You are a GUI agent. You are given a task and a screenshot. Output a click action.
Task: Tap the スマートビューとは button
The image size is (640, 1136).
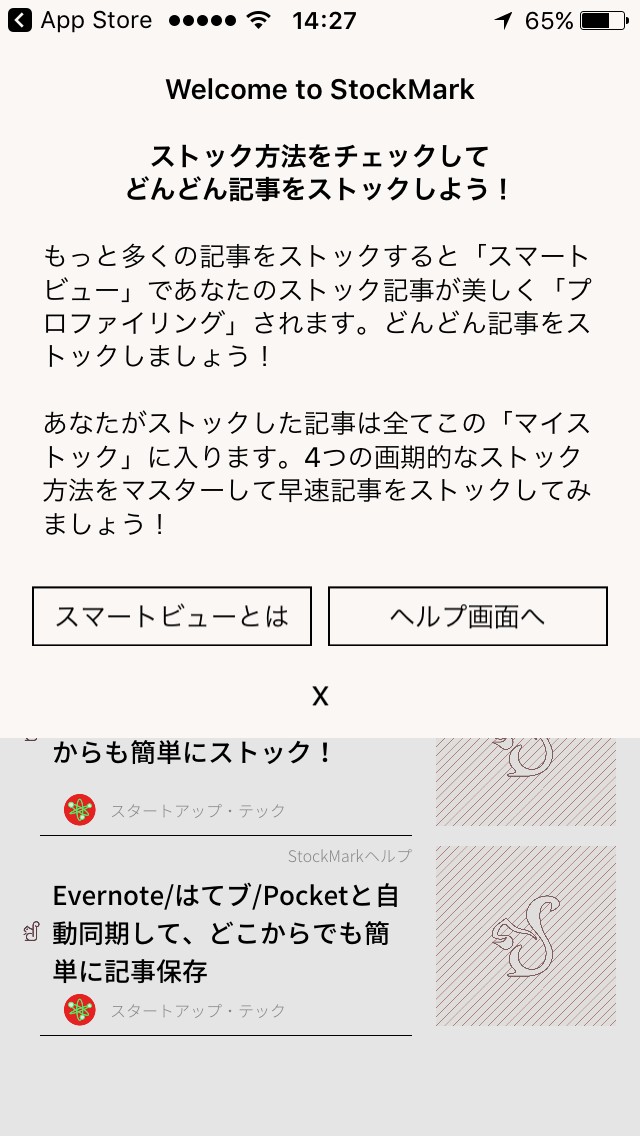tap(172, 616)
